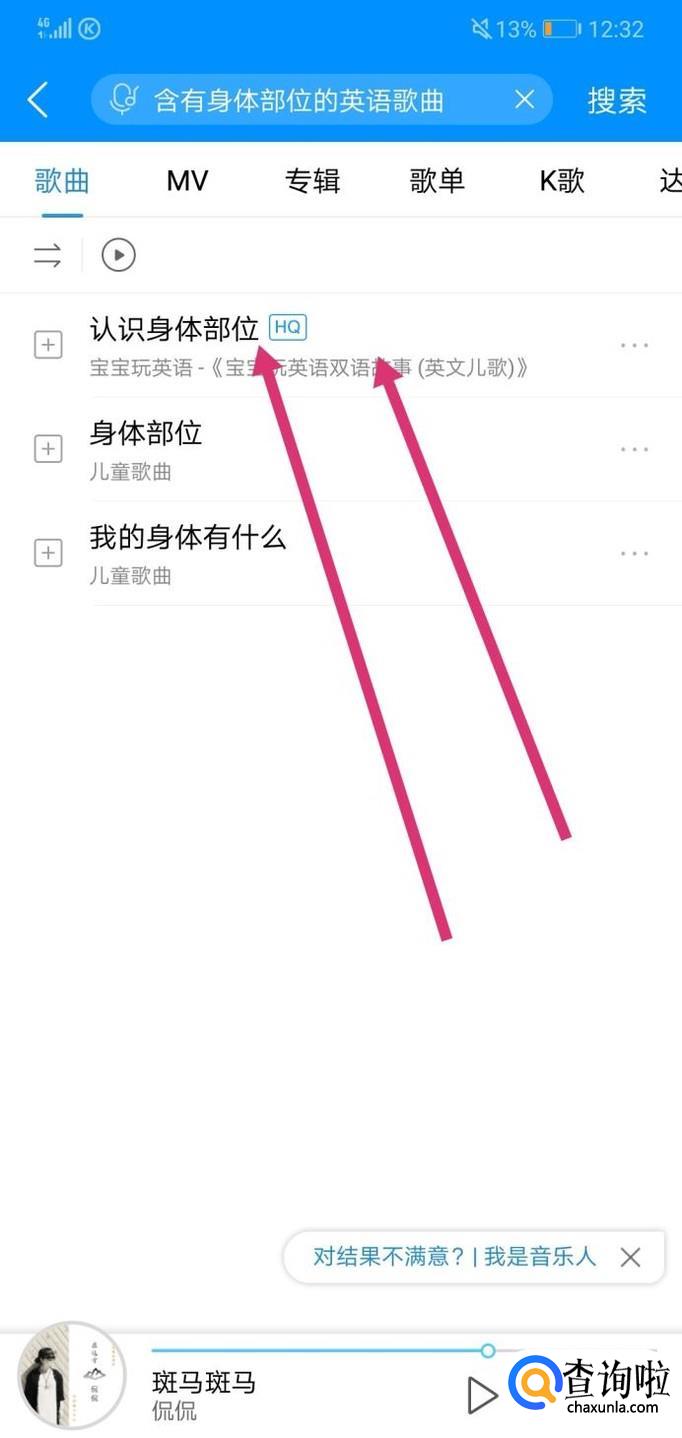The width and height of the screenshot is (682, 1438).
Task: Select the K歌 tab
Action: pos(561,181)
